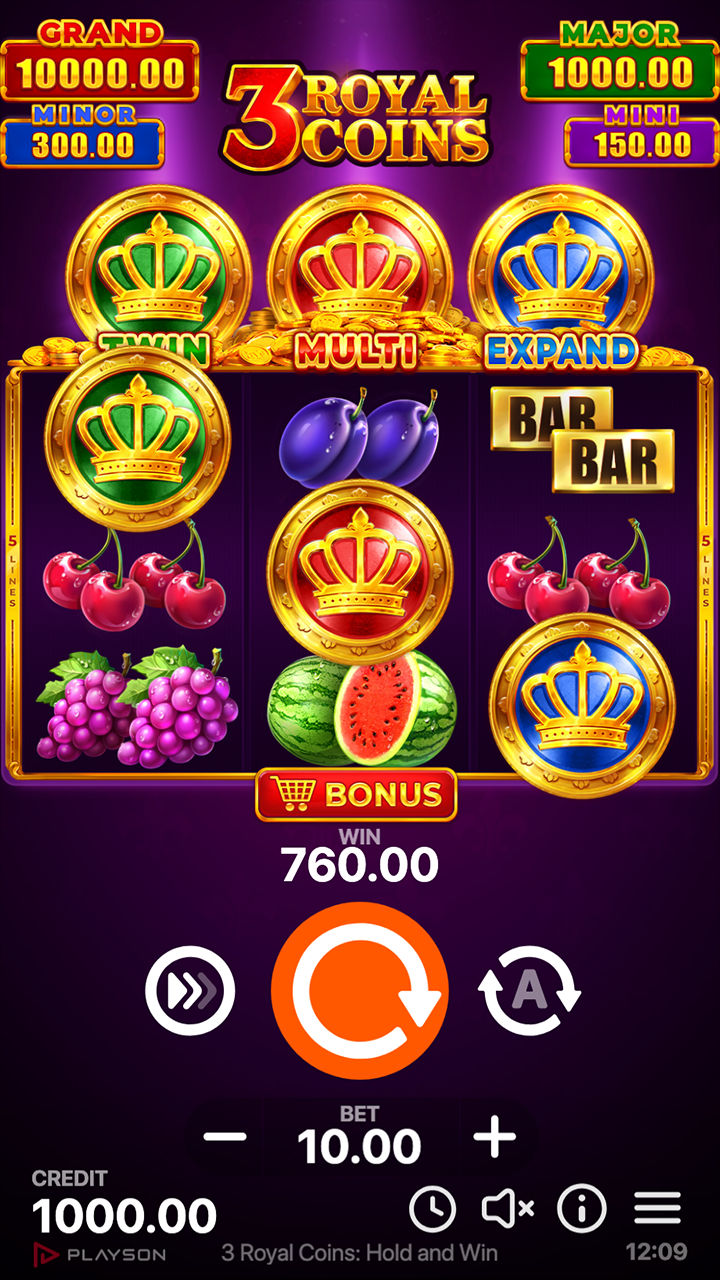Decrease the bet with the minus button
720x1280 pixels.
[225, 1137]
